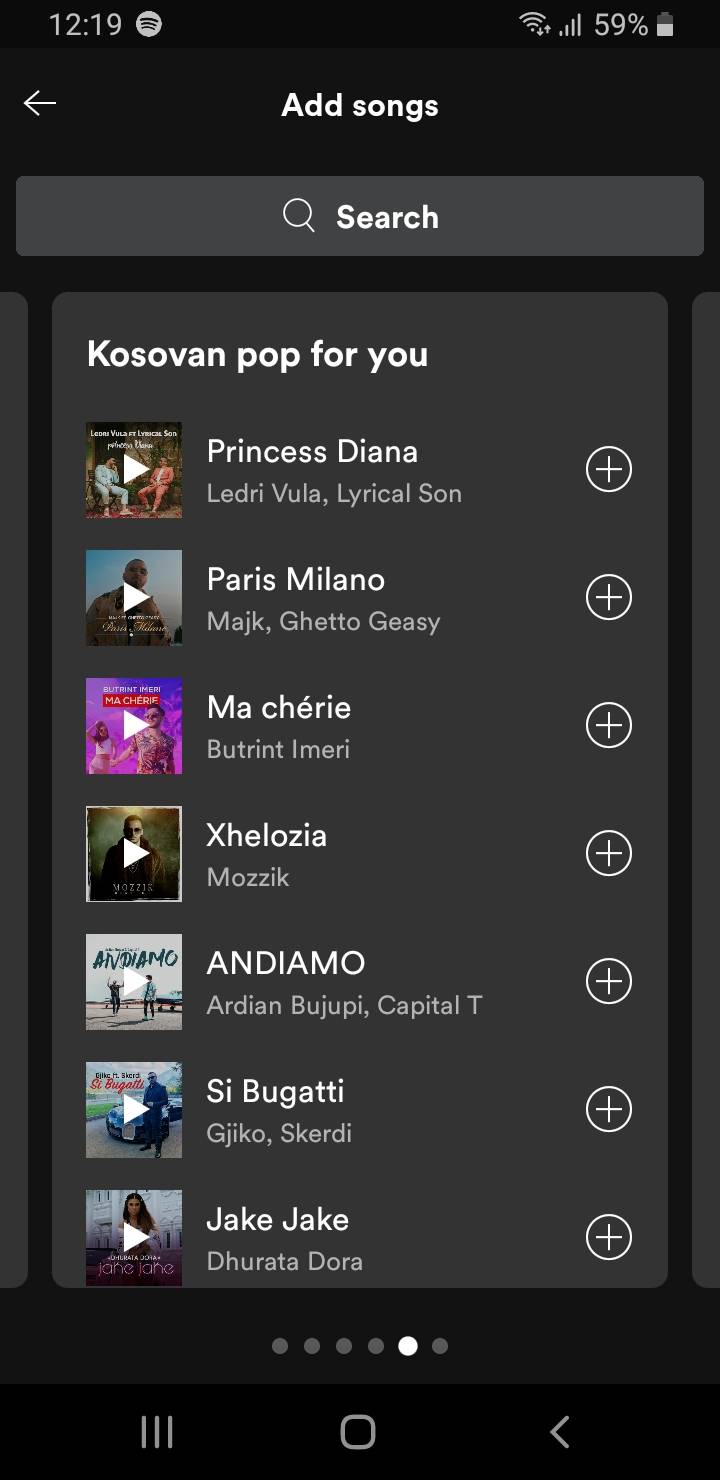The width and height of the screenshot is (720, 1480).
Task: Add Princess Diana to the playlist
Action: point(608,469)
